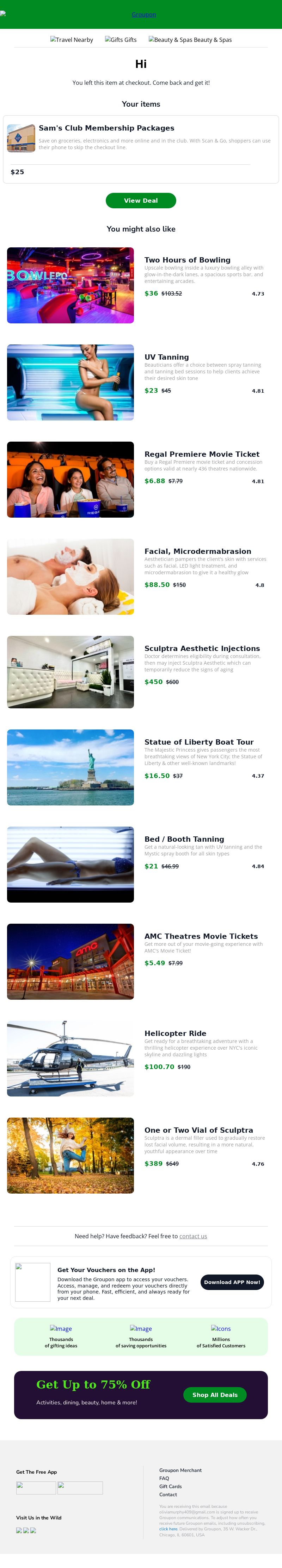Open the Groupon header link
The width and height of the screenshot is (282, 1568).
(x=143, y=15)
